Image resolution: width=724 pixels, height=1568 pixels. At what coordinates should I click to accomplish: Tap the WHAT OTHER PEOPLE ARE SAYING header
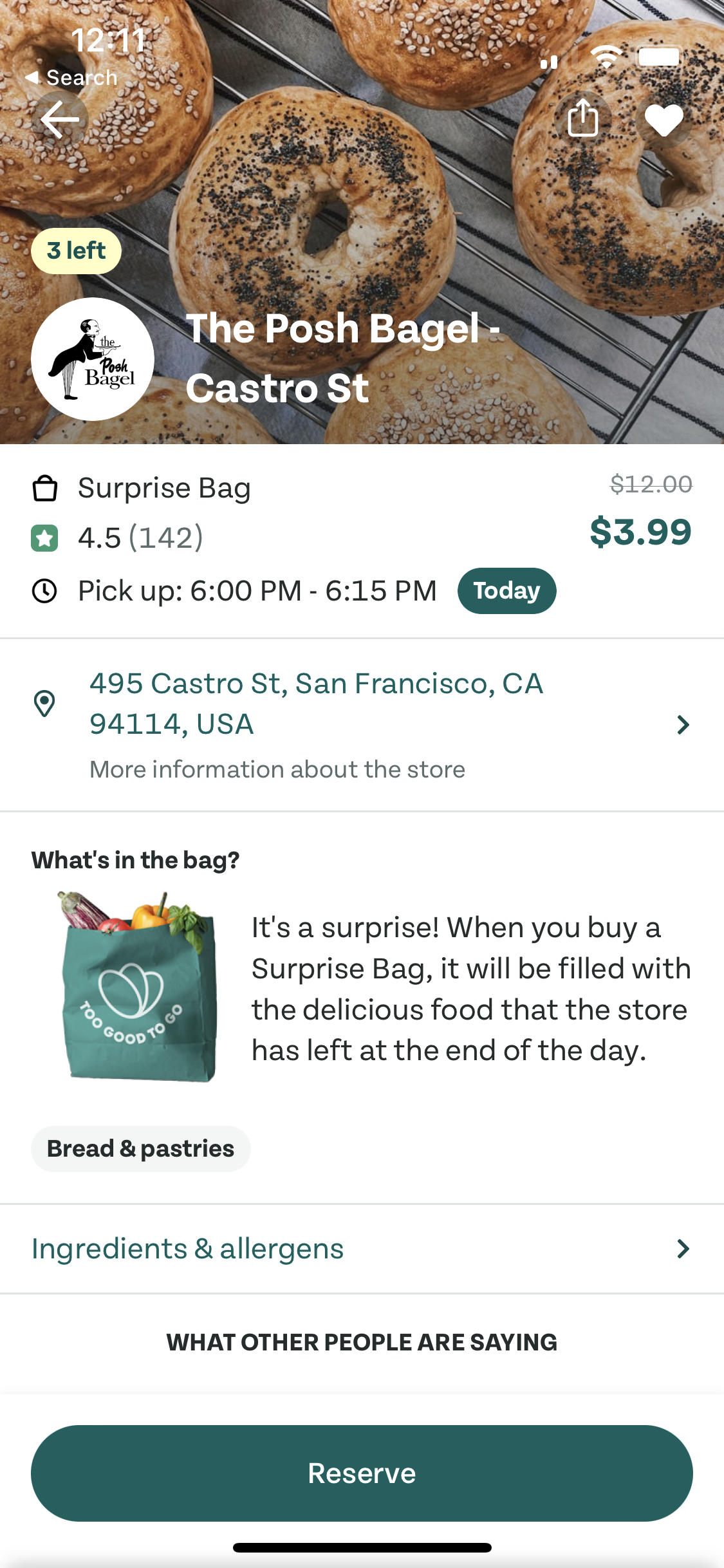tap(362, 1342)
